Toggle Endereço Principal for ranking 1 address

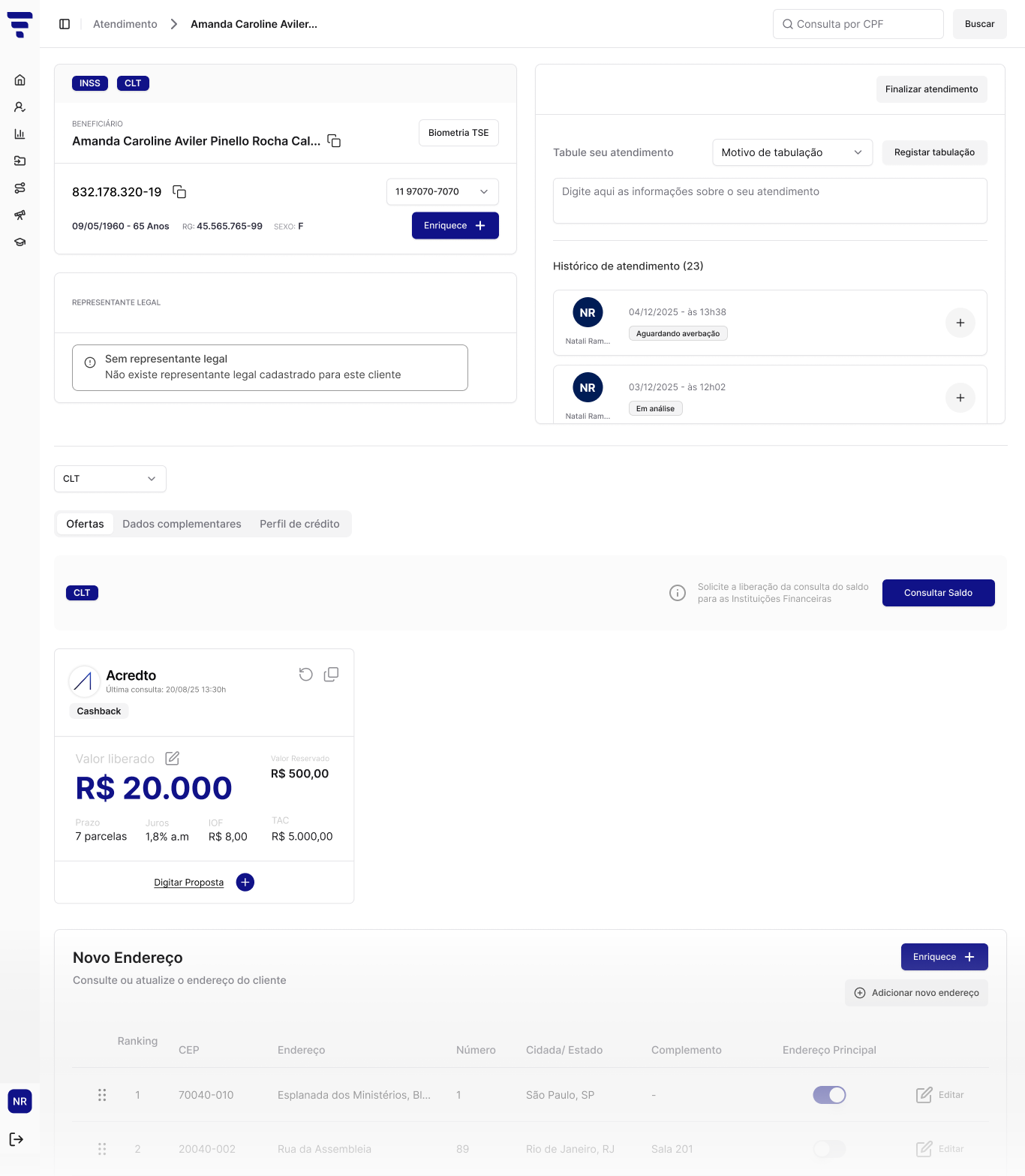click(828, 1095)
